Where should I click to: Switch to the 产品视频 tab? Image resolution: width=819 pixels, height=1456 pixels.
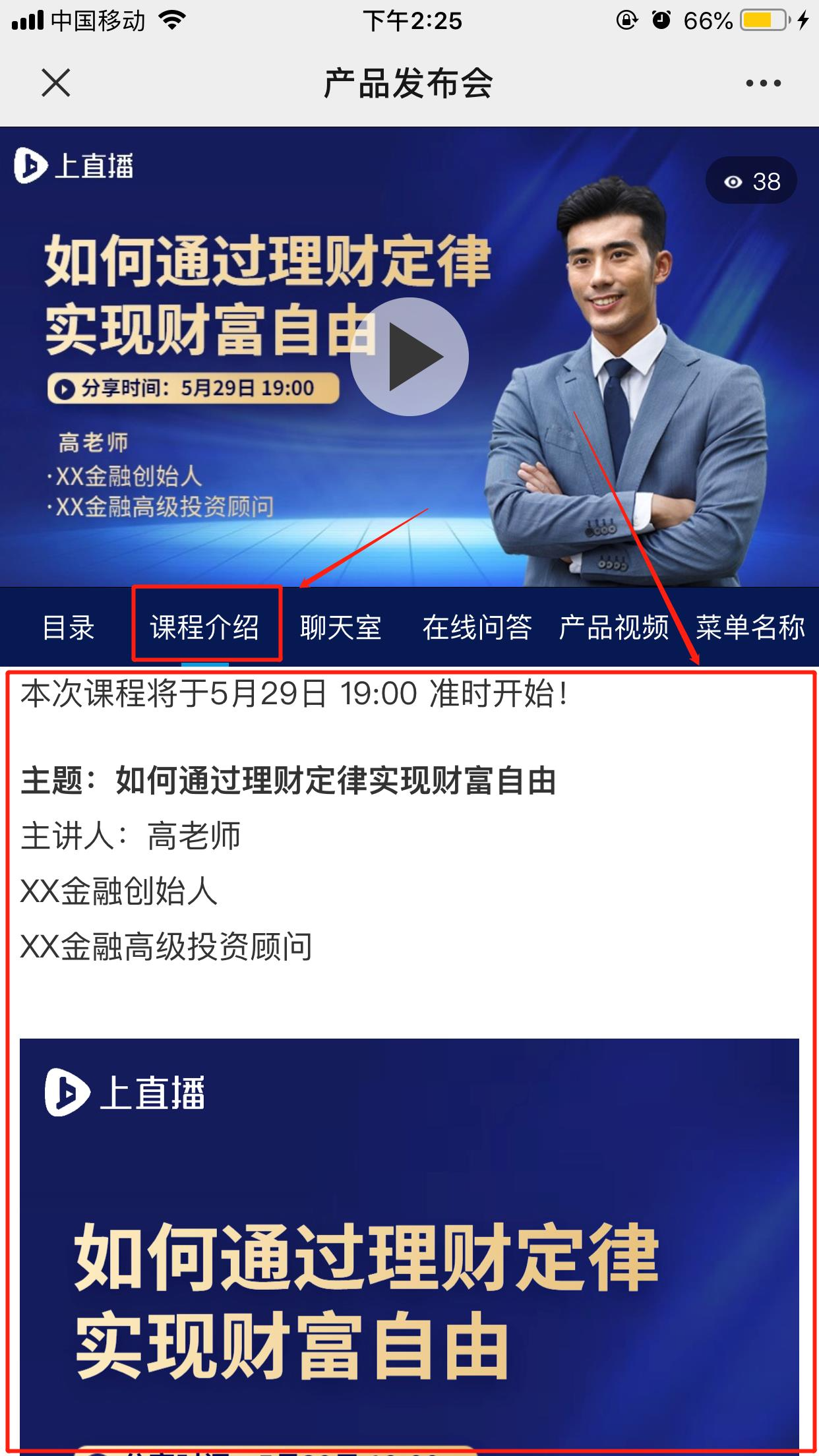point(614,627)
